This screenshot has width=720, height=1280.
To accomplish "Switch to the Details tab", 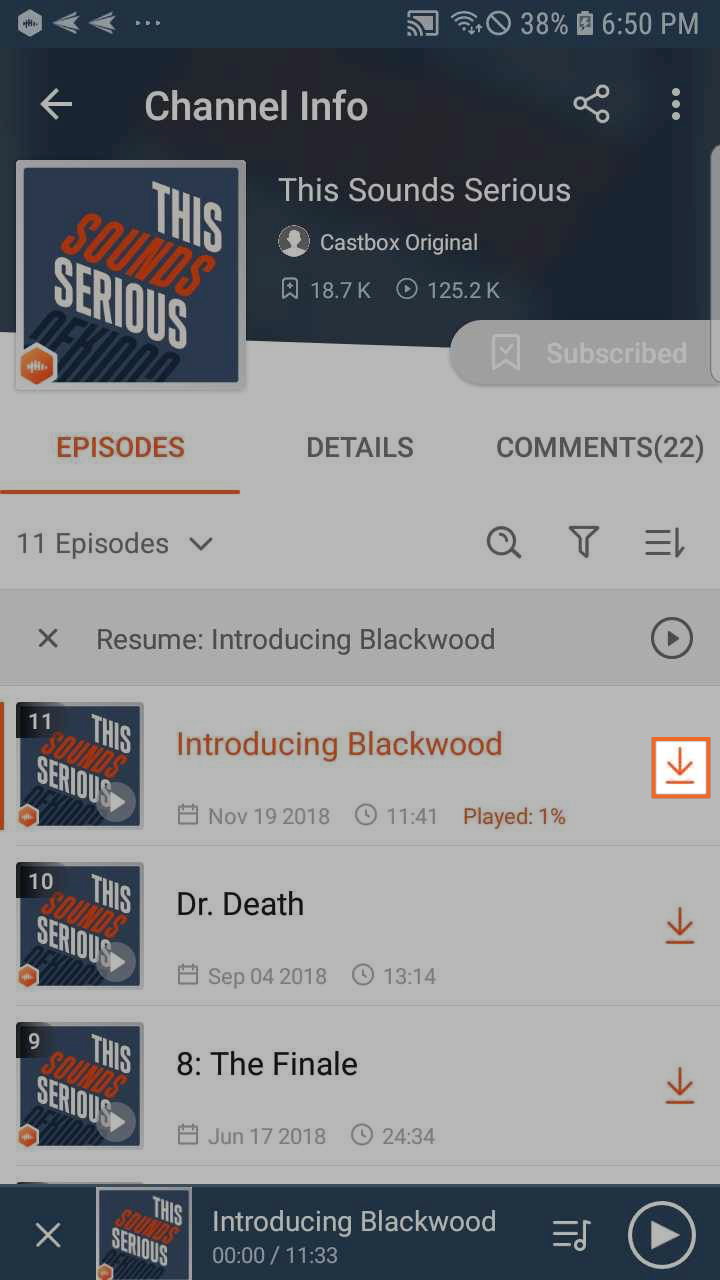I will pyautogui.click(x=359, y=447).
